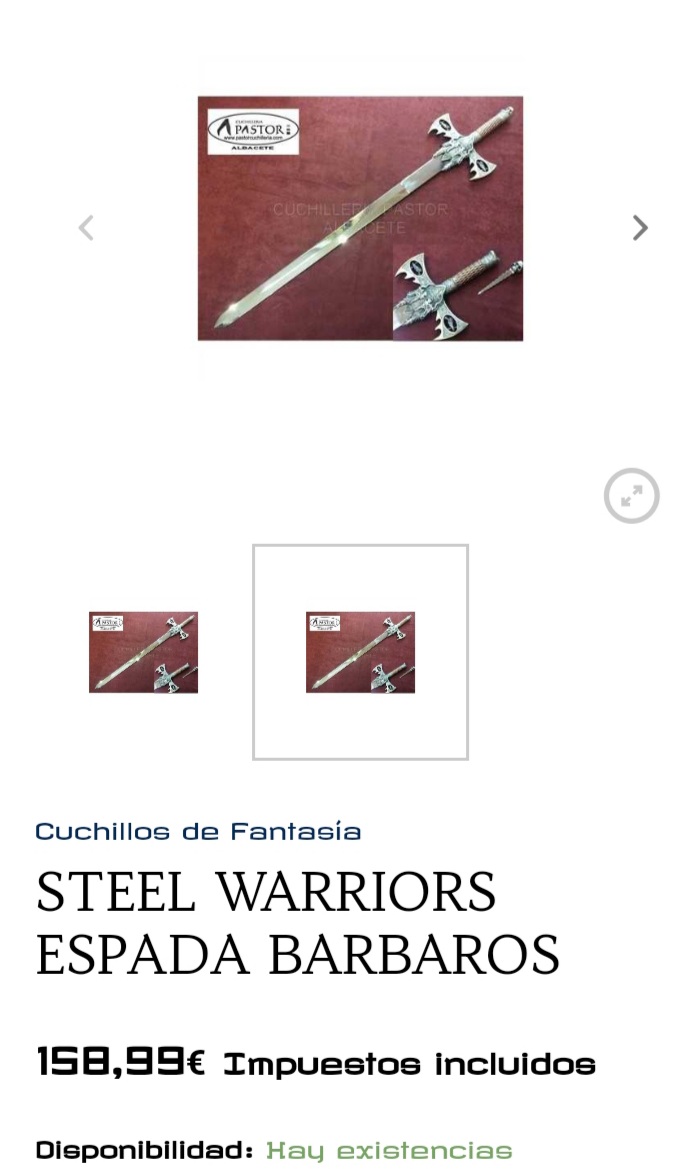The width and height of the screenshot is (698, 1169).
Task: Select the second highlighted sword thumbnail
Action: [x=360, y=652]
